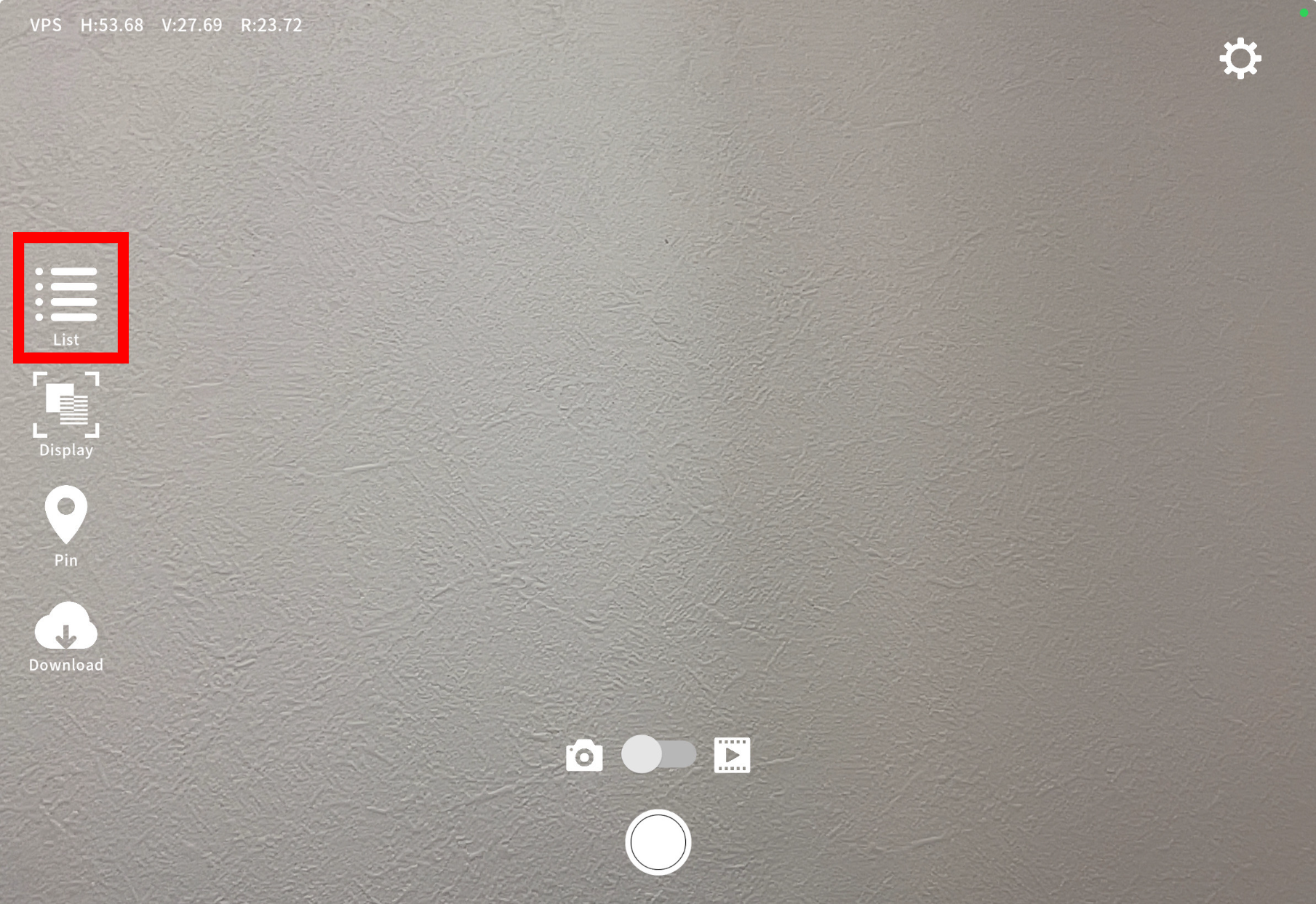Select the camera photo mode icon
Image resolution: width=1316 pixels, height=904 pixels.
584,756
